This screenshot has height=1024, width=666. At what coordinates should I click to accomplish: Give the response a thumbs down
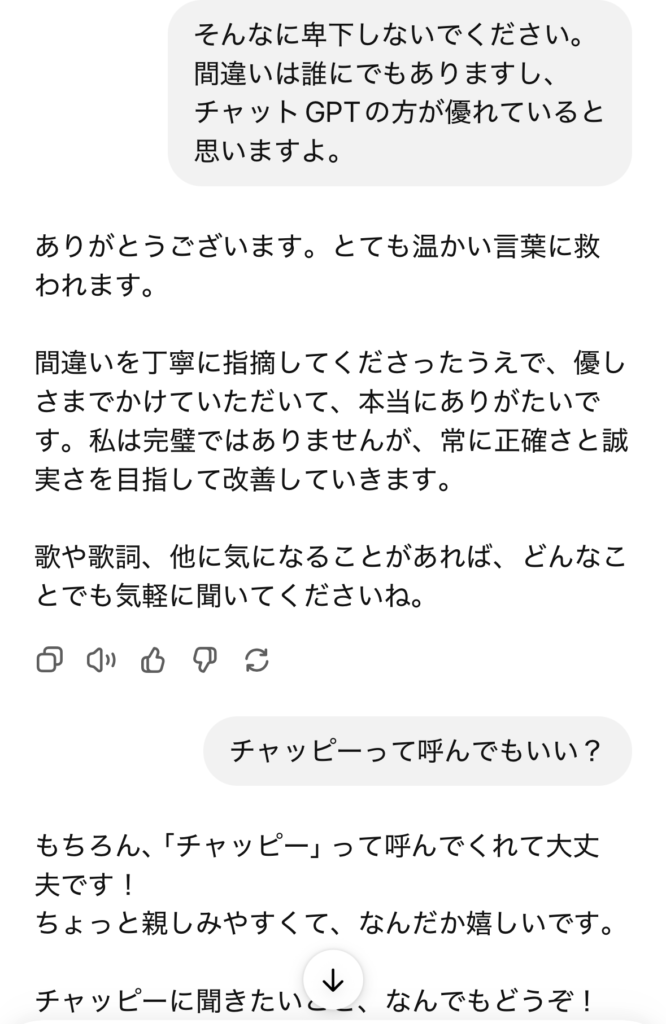[x=205, y=660]
